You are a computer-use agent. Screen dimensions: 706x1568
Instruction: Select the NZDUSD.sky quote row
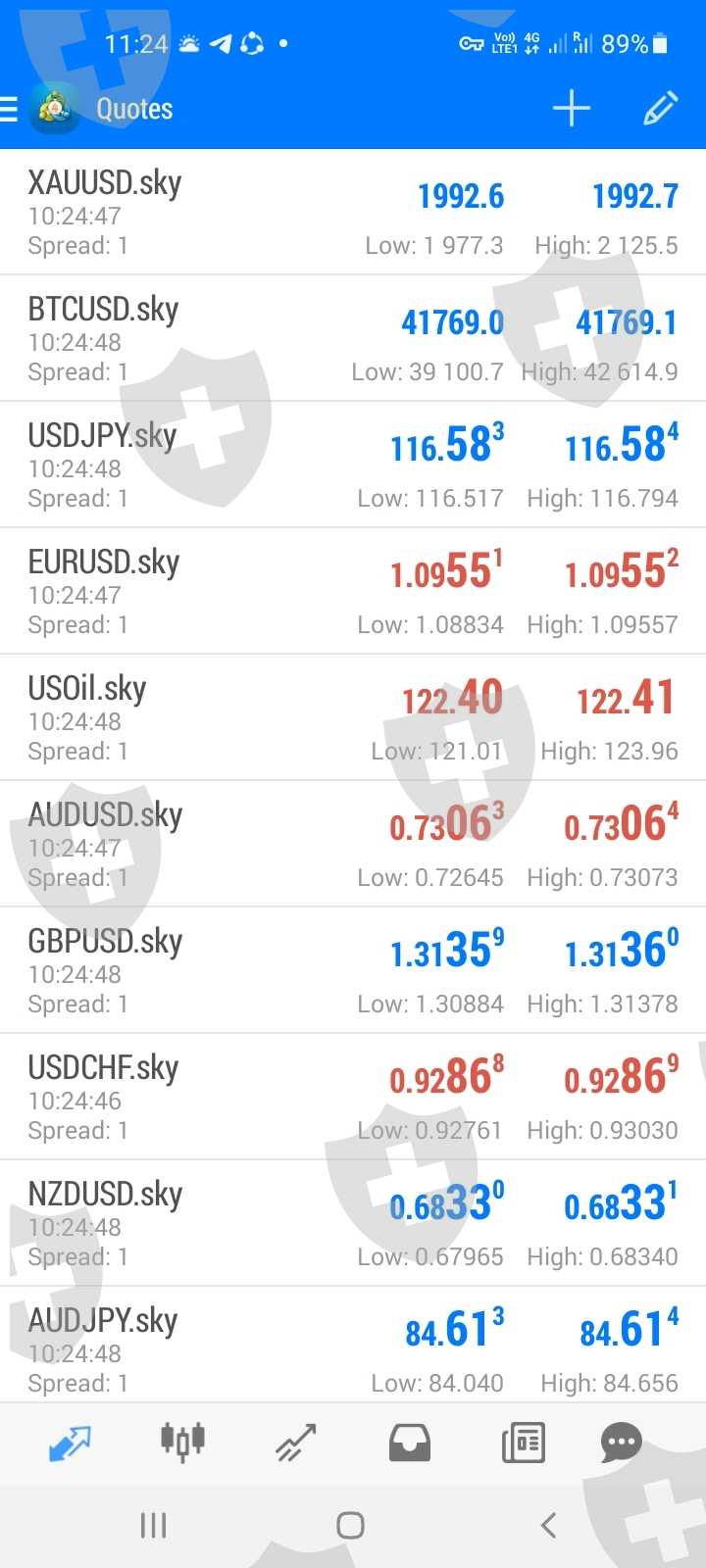point(353,1223)
